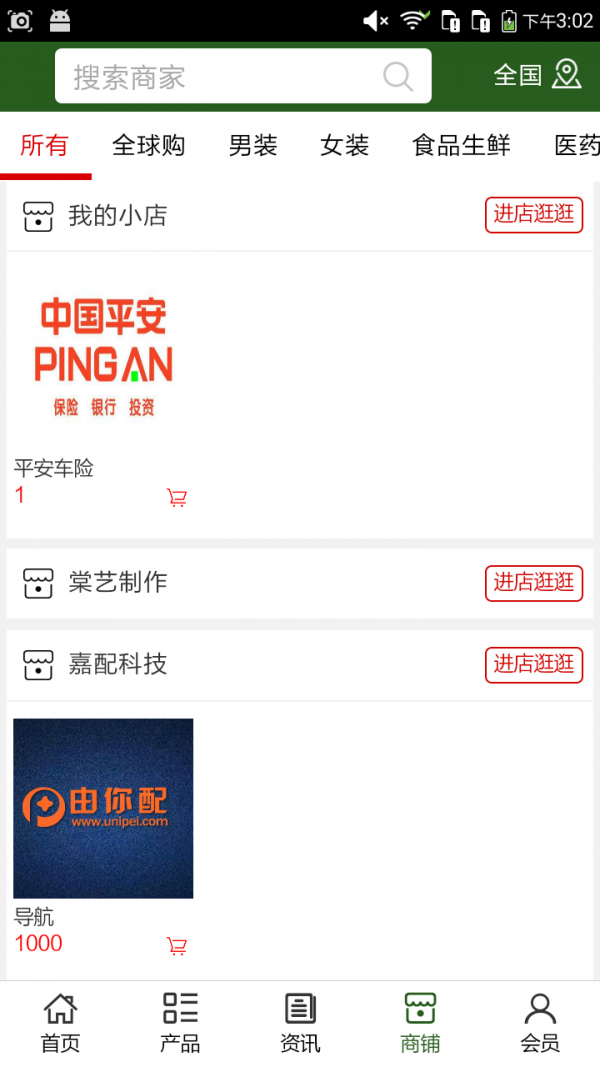Tap the magnifier search icon

pyautogui.click(x=398, y=76)
